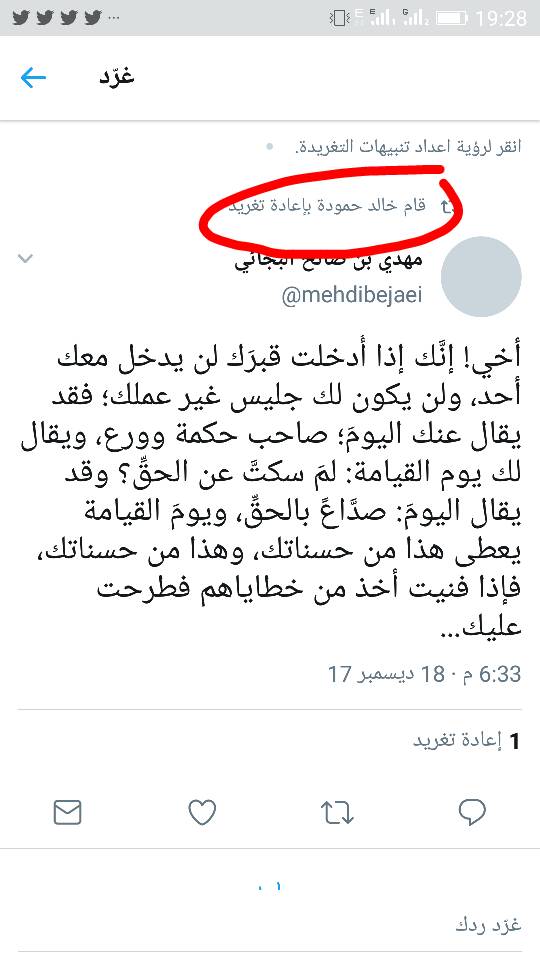This screenshot has width=540, height=960.
Task: Open the profile picture of @mehdibejaei
Action: (481, 277)
